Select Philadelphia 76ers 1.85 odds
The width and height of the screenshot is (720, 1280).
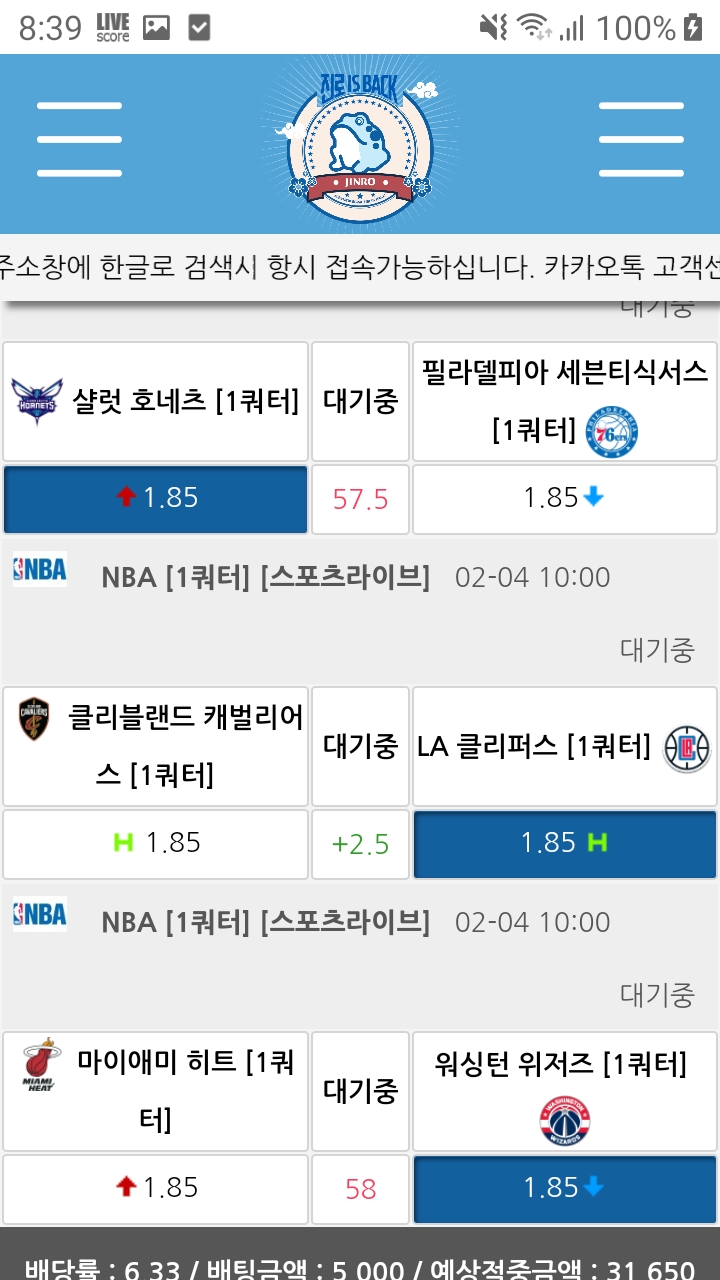[564, 498]
